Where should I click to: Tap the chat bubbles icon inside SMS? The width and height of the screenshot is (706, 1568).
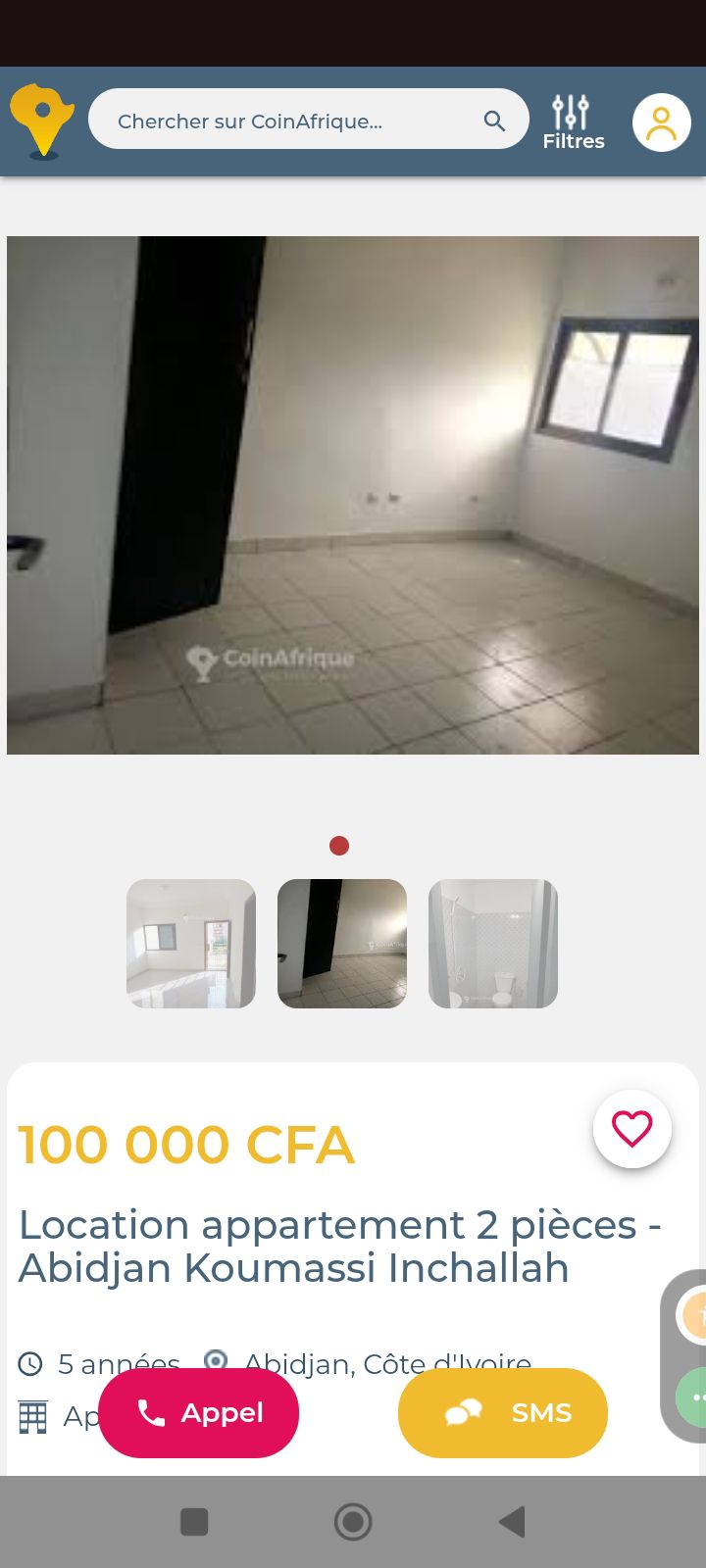coord(462,1412)
